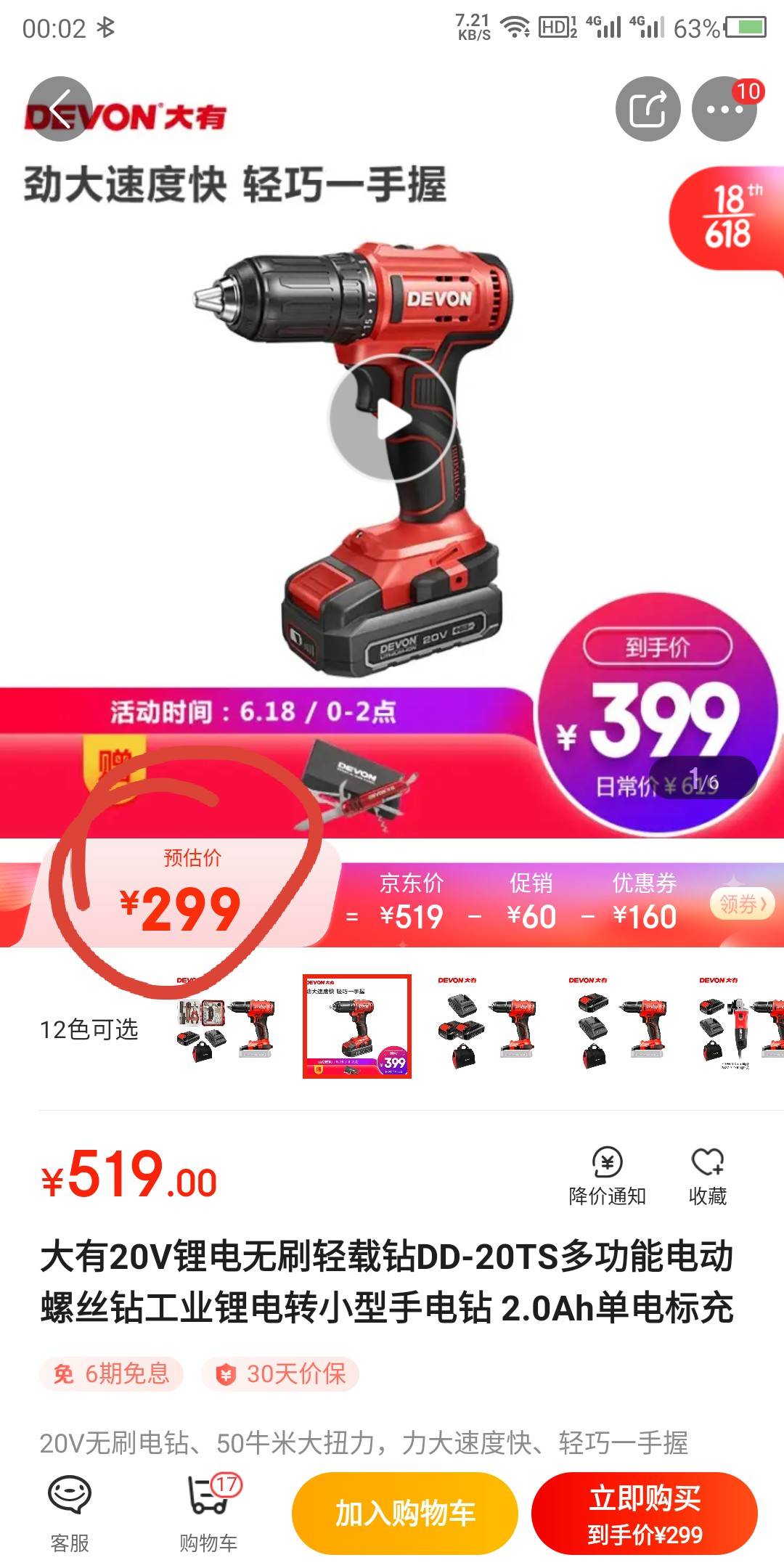Choose the fourth variant thumbnail
The image size is (784, 1568).
(x=618, y=1027)
